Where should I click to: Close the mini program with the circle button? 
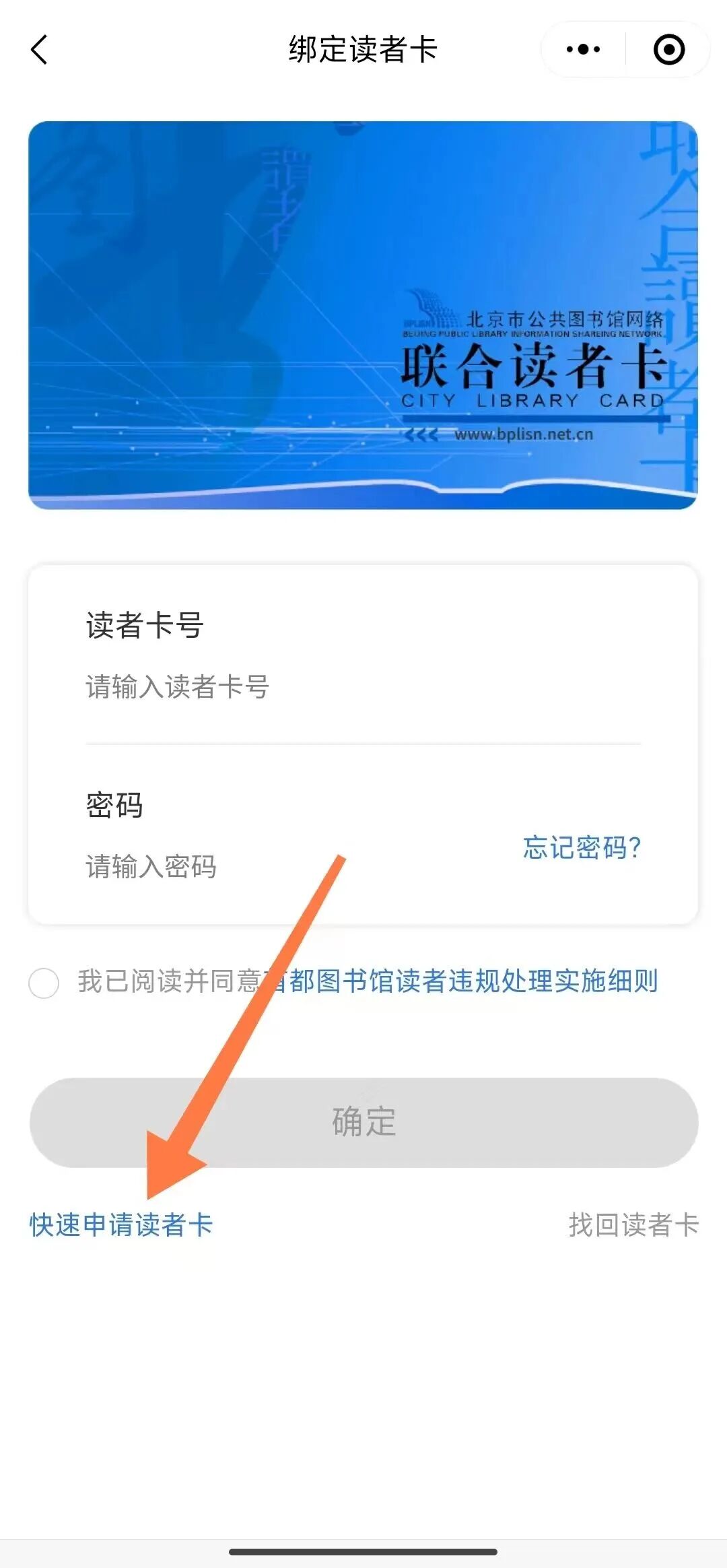coord(668,50)
